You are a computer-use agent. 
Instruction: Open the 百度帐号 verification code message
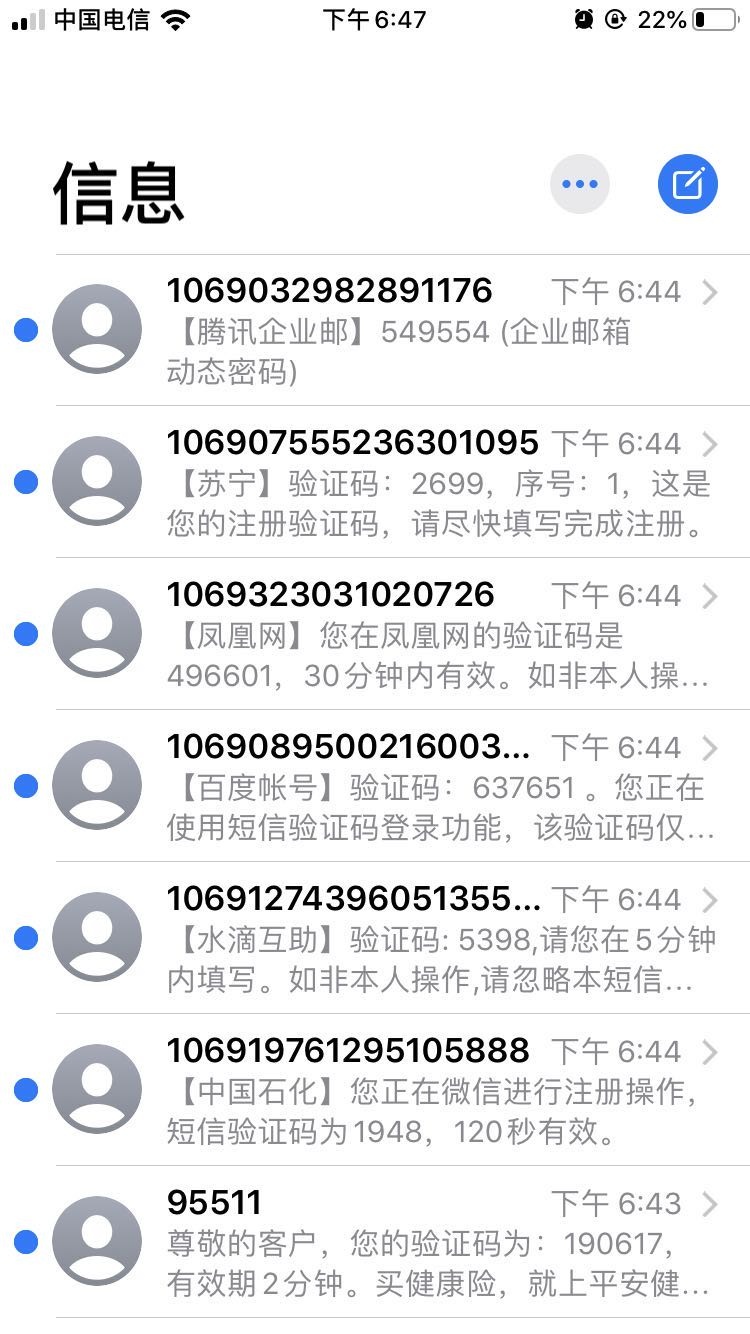(375, 786)
